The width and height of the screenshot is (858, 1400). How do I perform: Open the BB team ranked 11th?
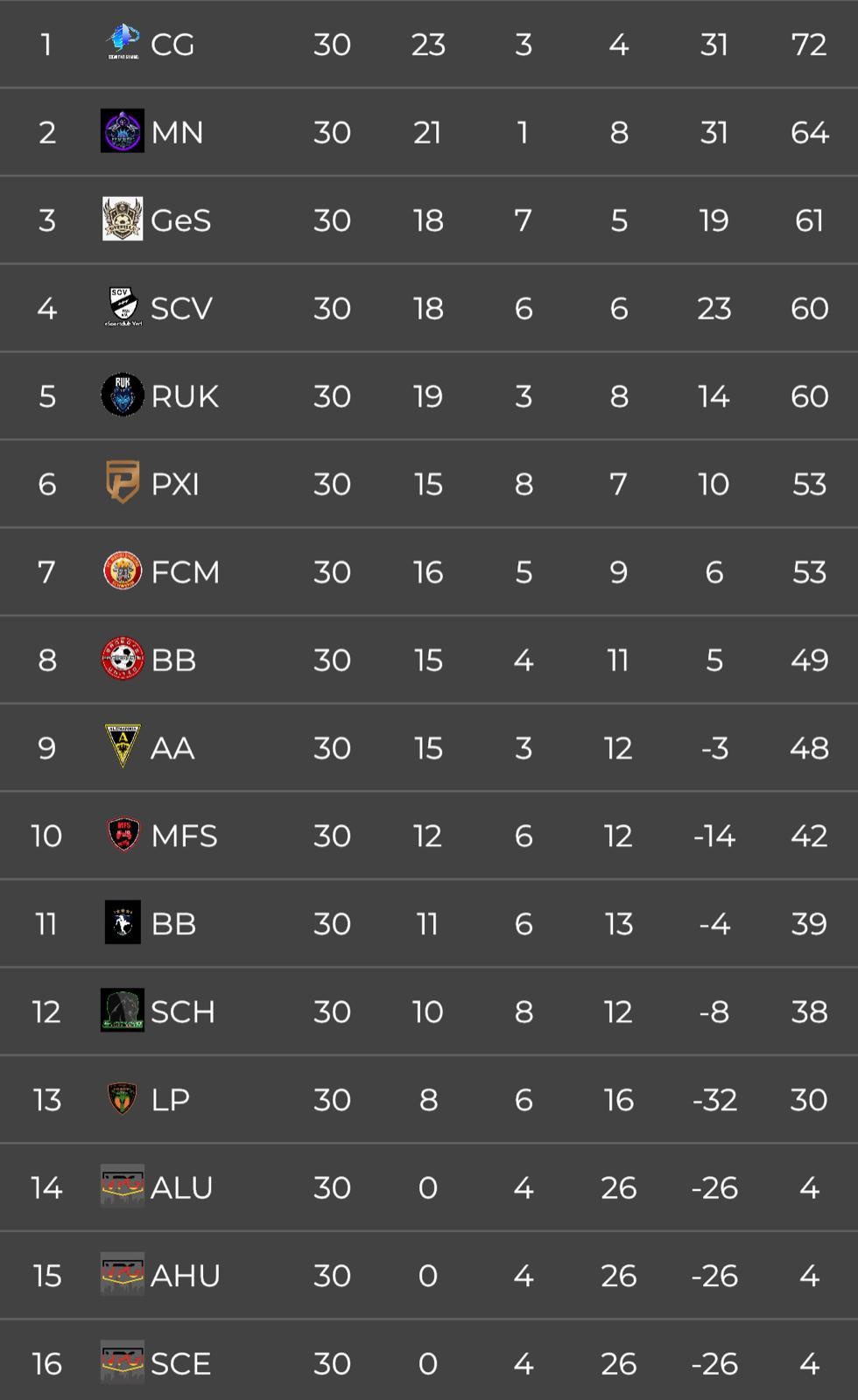(429, 923)
